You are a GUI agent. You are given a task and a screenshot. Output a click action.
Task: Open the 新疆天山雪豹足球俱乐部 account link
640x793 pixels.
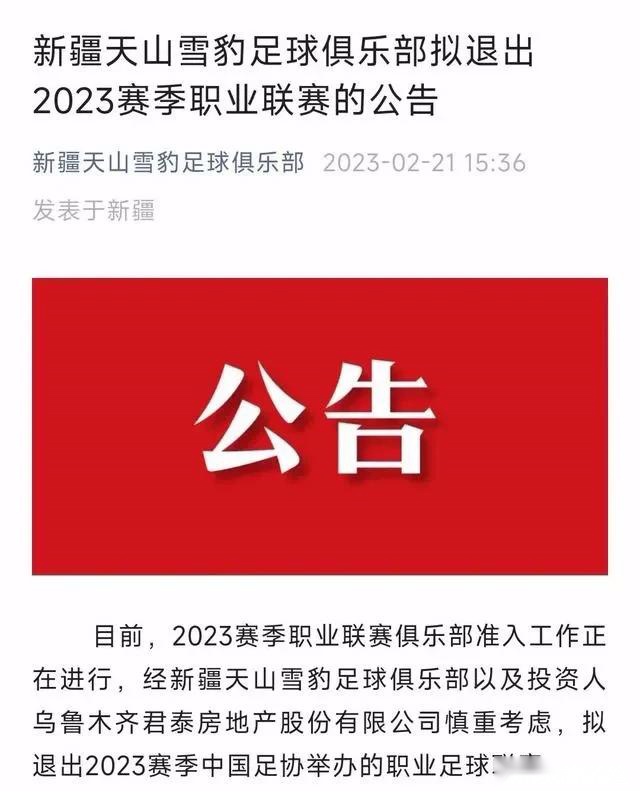169,163
